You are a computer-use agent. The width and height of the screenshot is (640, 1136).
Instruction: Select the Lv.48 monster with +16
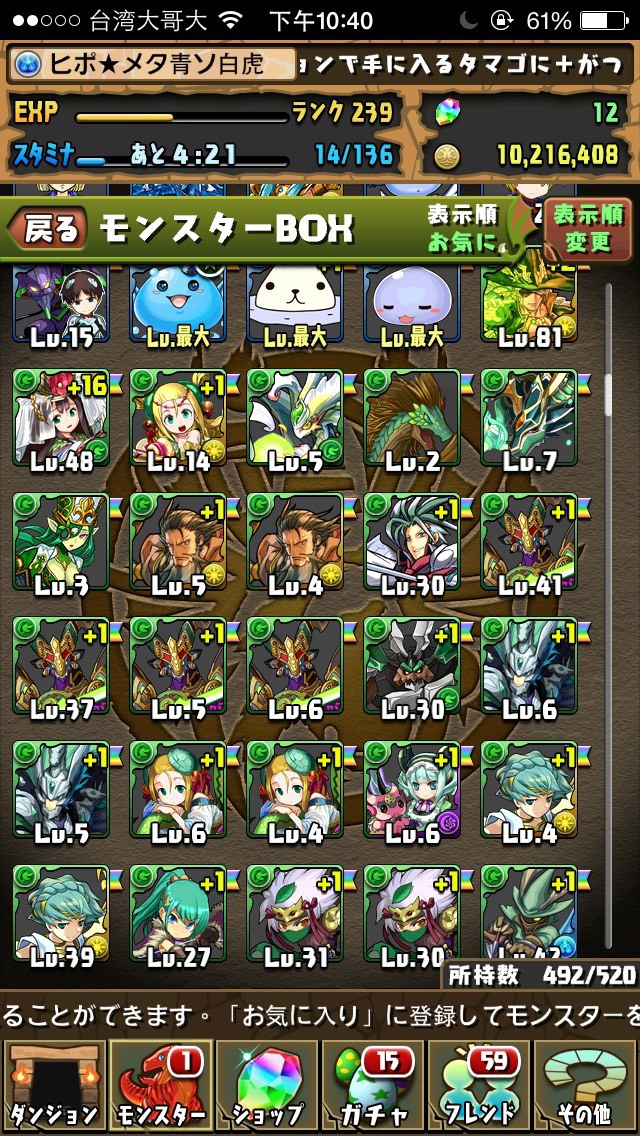[x=61, y=418]
